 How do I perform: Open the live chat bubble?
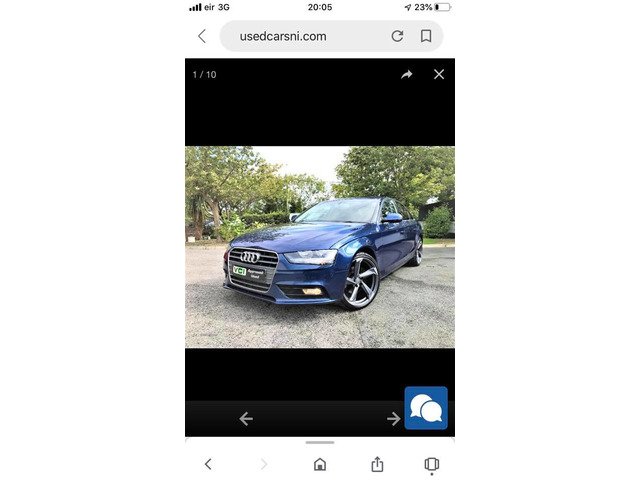coord(426,408)
